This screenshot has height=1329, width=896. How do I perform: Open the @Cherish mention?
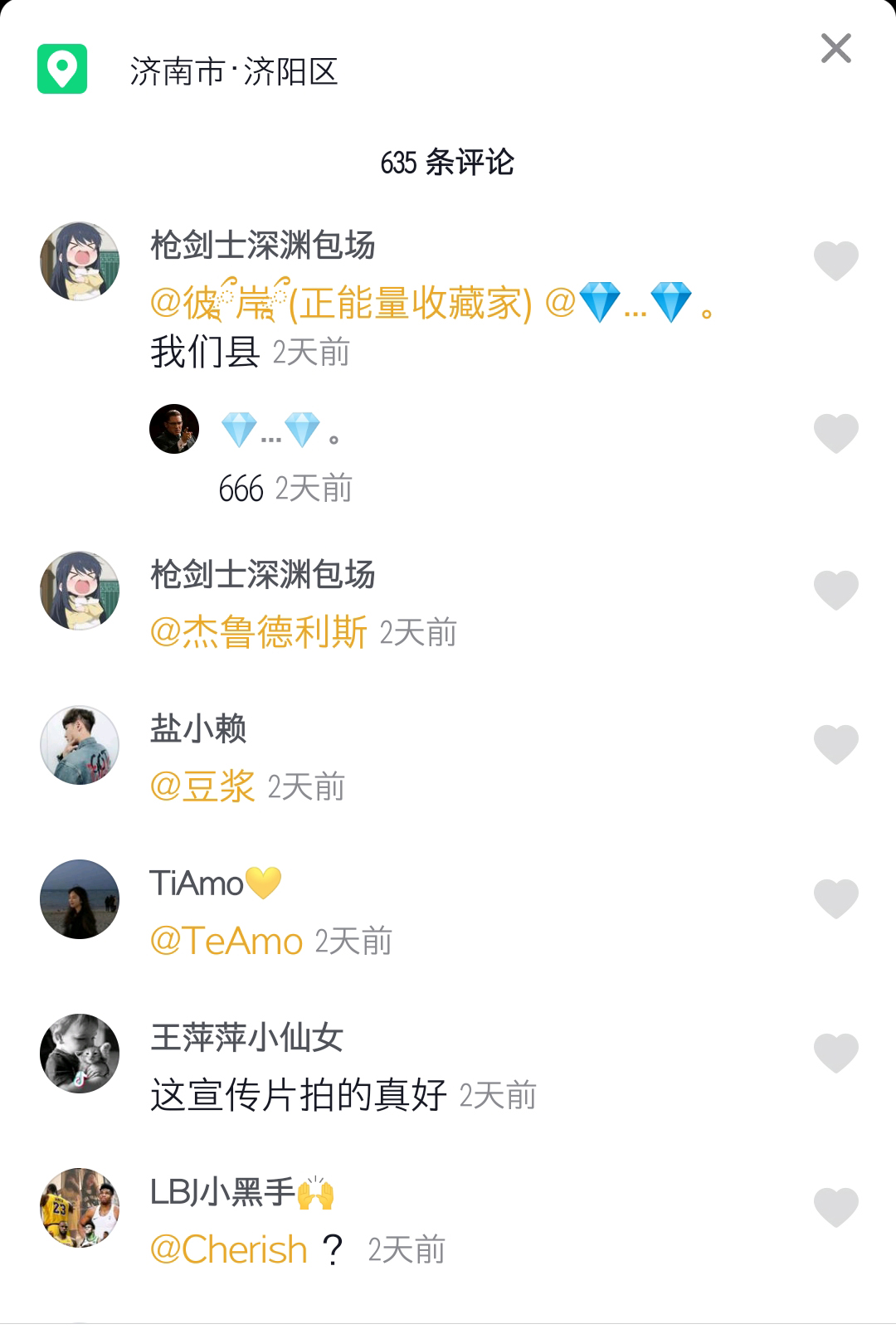click(228, 1249)
